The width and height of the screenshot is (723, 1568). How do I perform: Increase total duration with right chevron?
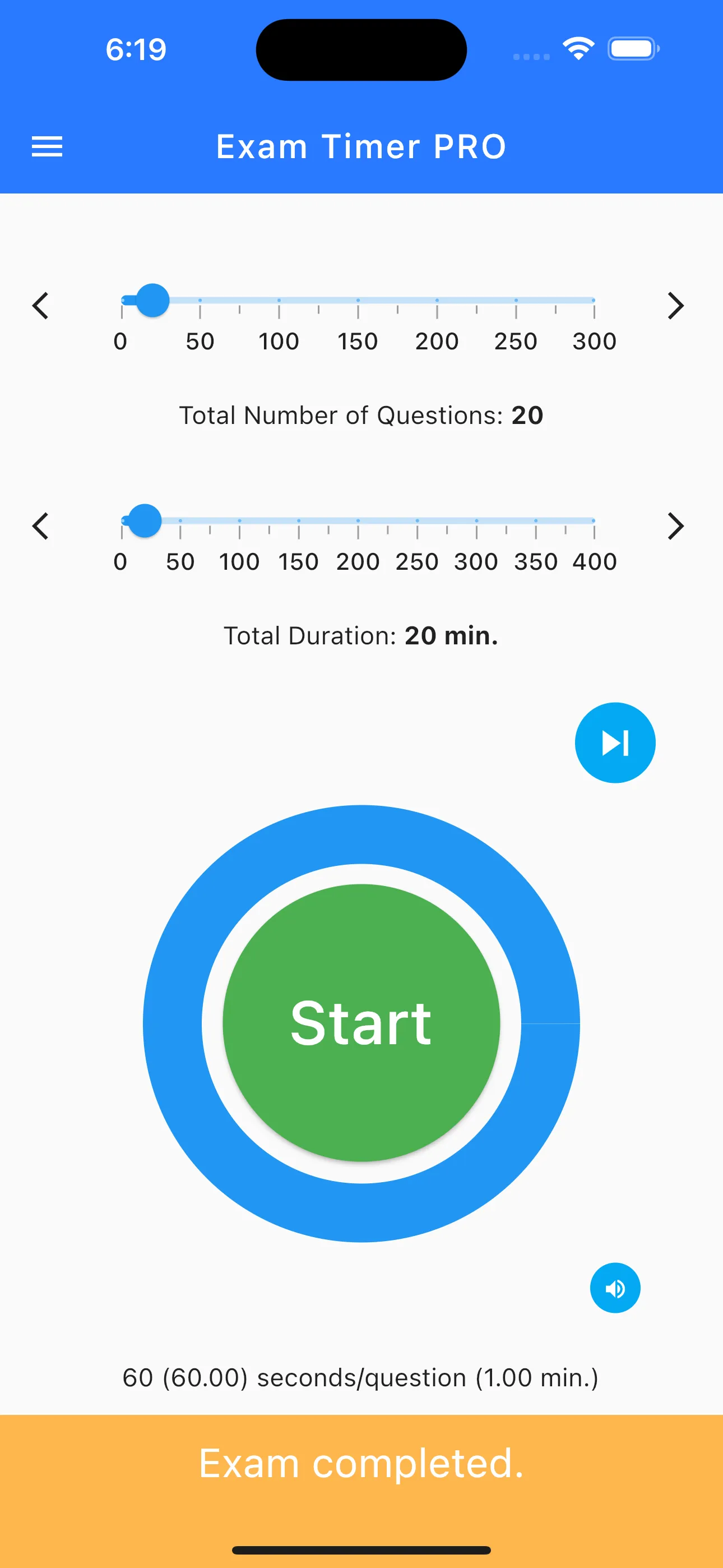pyautogui.click(x=675, y=526)
